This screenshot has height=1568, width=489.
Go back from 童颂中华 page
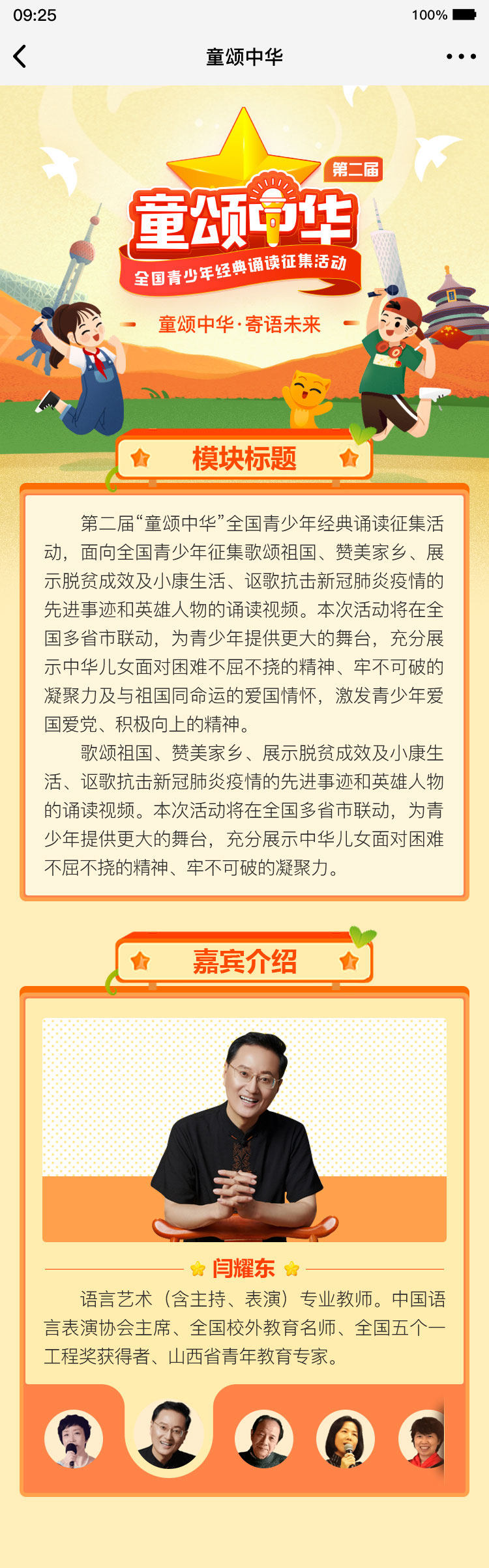point(20,57)
